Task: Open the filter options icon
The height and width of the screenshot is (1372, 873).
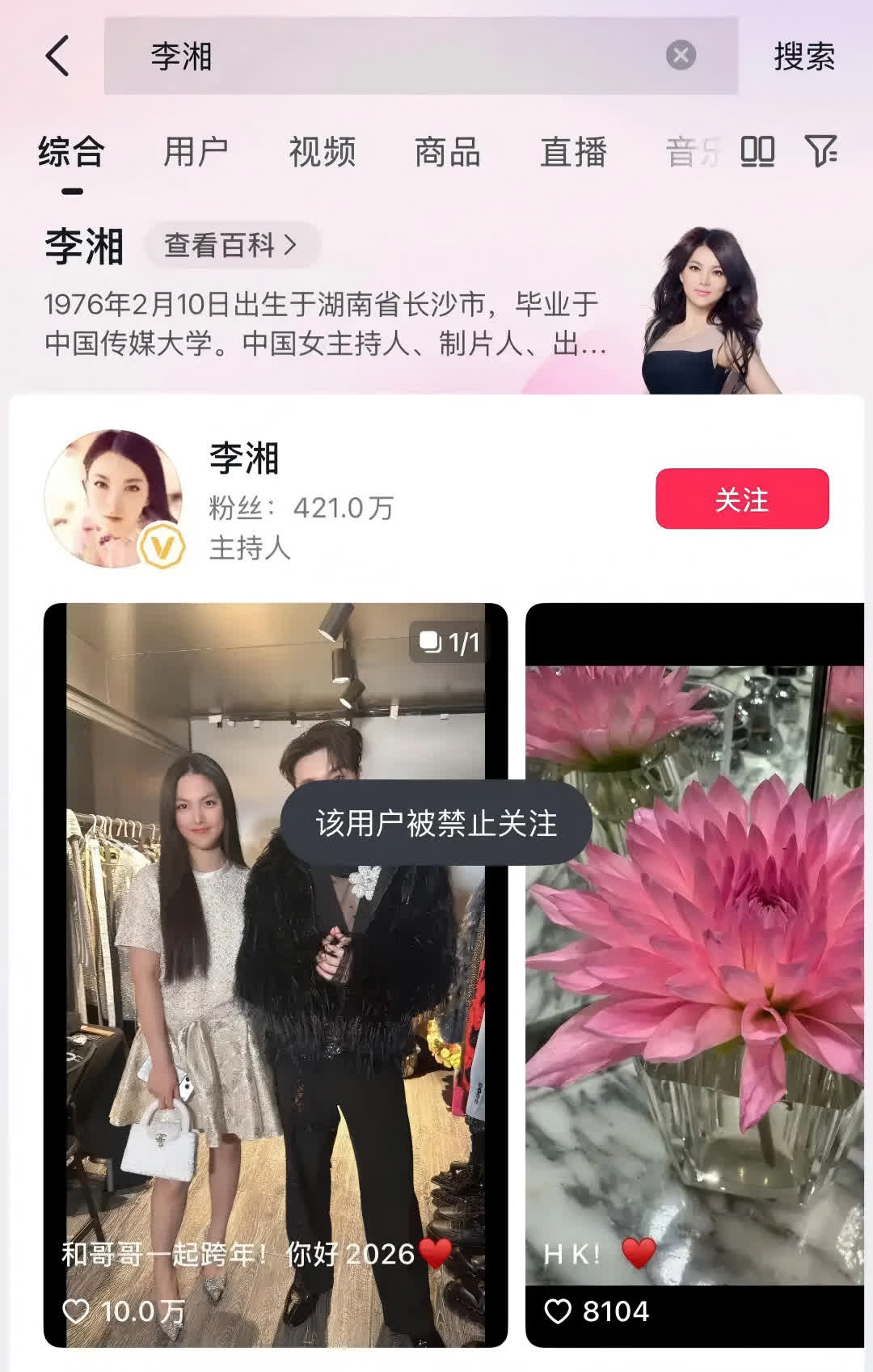Action: [x=820, y=151]
